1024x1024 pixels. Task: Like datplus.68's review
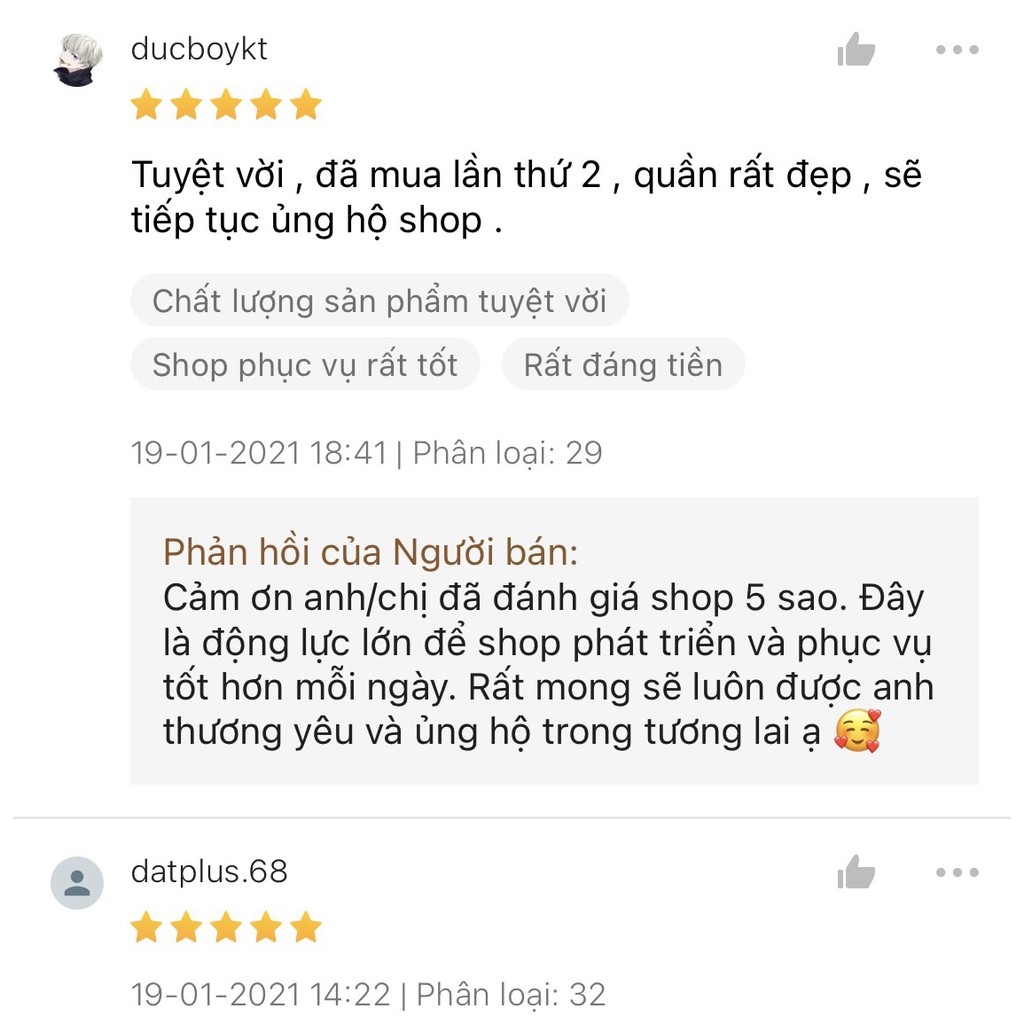pyautogui.click(x=856, y=872)
